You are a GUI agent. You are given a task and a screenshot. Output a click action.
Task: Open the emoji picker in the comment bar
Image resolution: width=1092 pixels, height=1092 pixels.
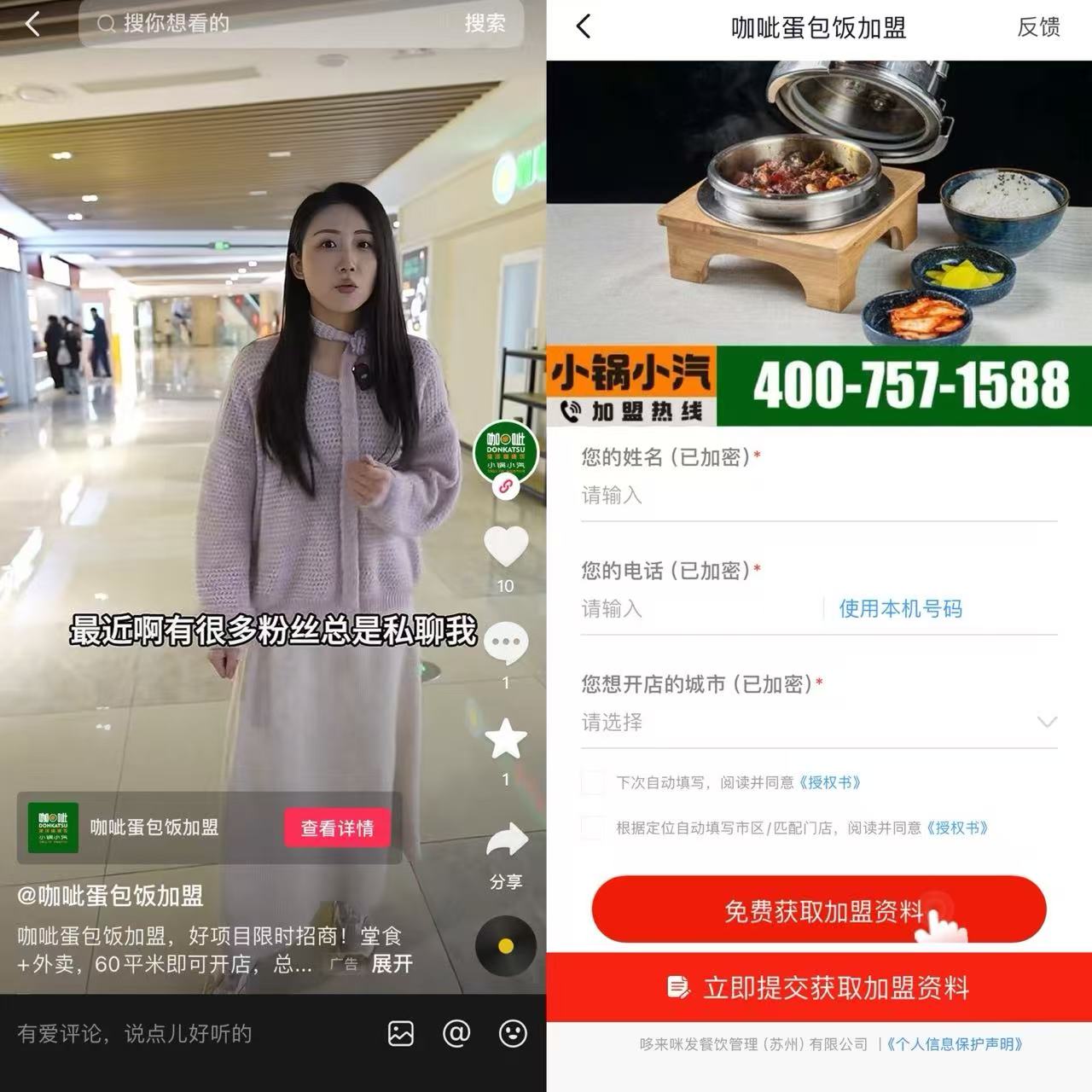tap(513, 1034)
